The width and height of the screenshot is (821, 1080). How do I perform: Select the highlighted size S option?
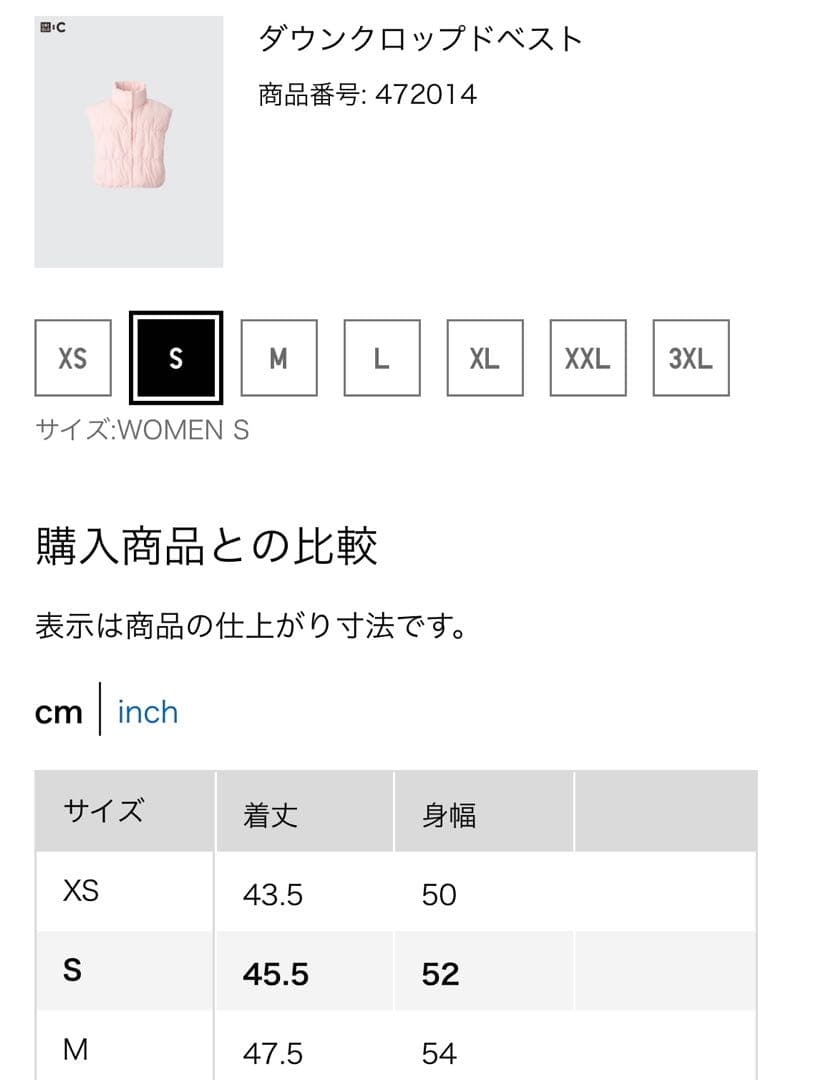tap(176, 358)
